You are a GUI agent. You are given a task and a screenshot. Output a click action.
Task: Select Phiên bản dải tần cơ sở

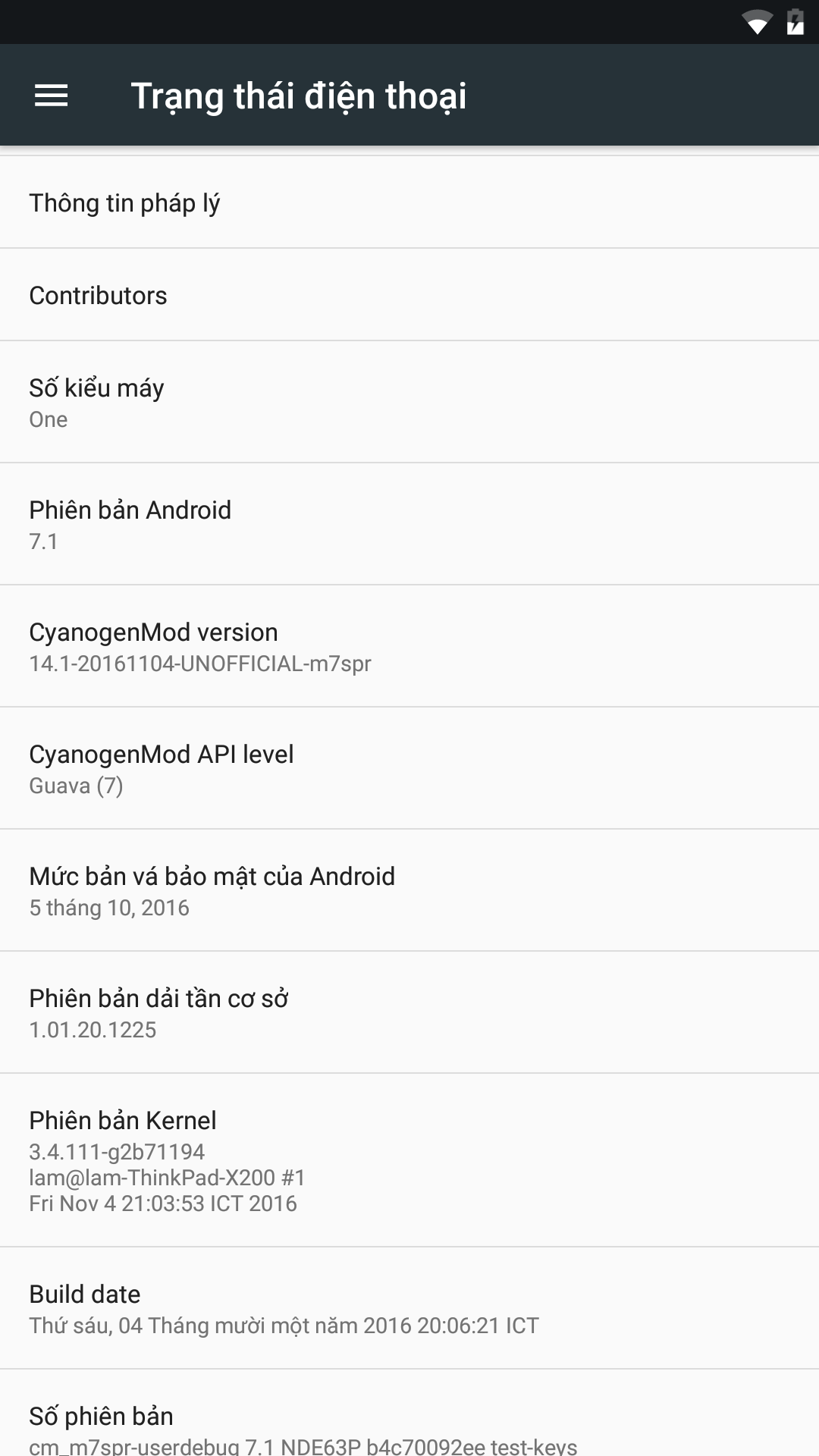(x=409, y=1011)
